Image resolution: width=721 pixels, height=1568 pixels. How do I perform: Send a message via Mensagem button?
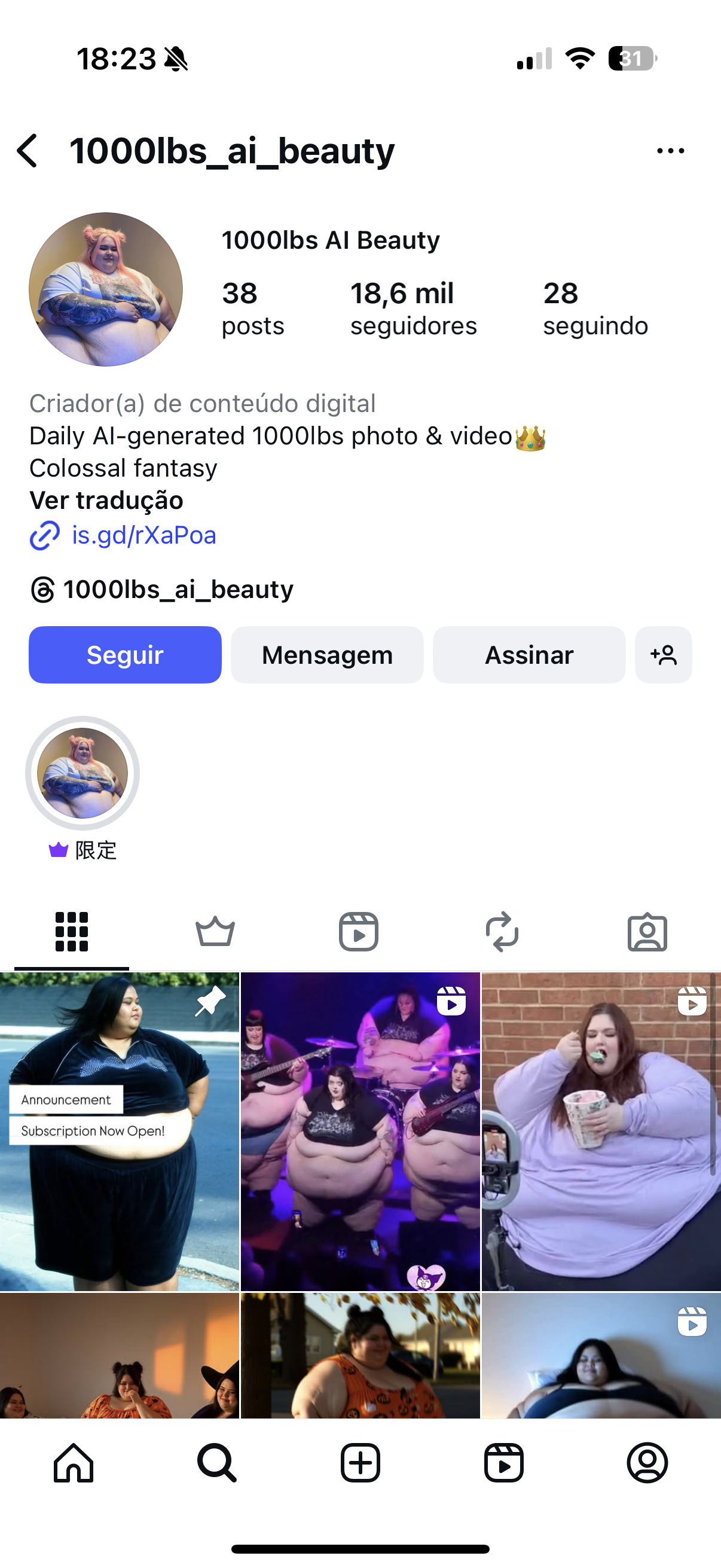click(327, 655)
